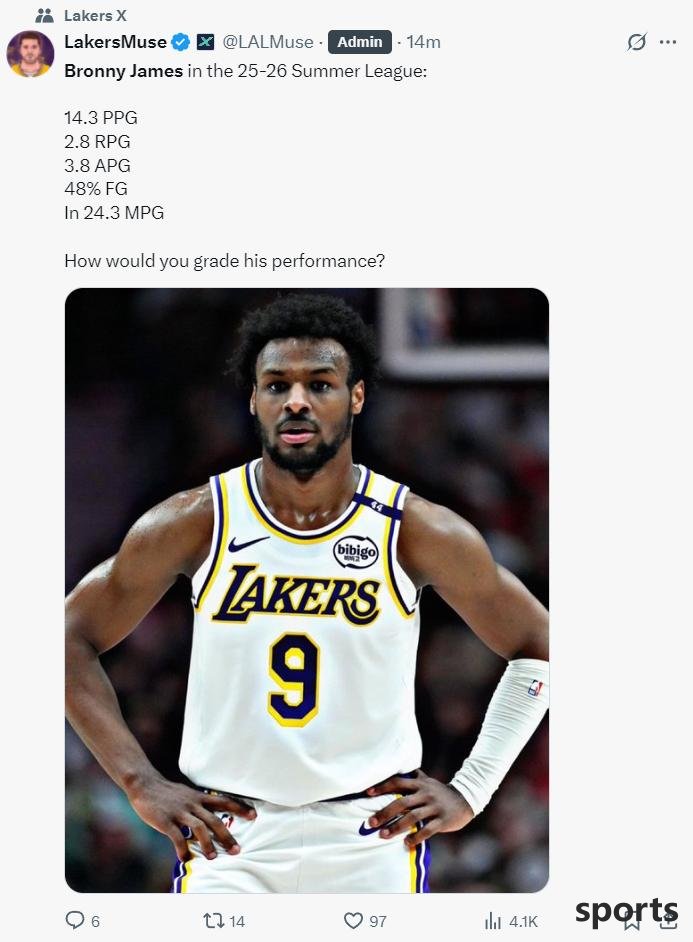Open the LakersMuse display name
This screenshot has height=942, width=693.
pos(115,42)
